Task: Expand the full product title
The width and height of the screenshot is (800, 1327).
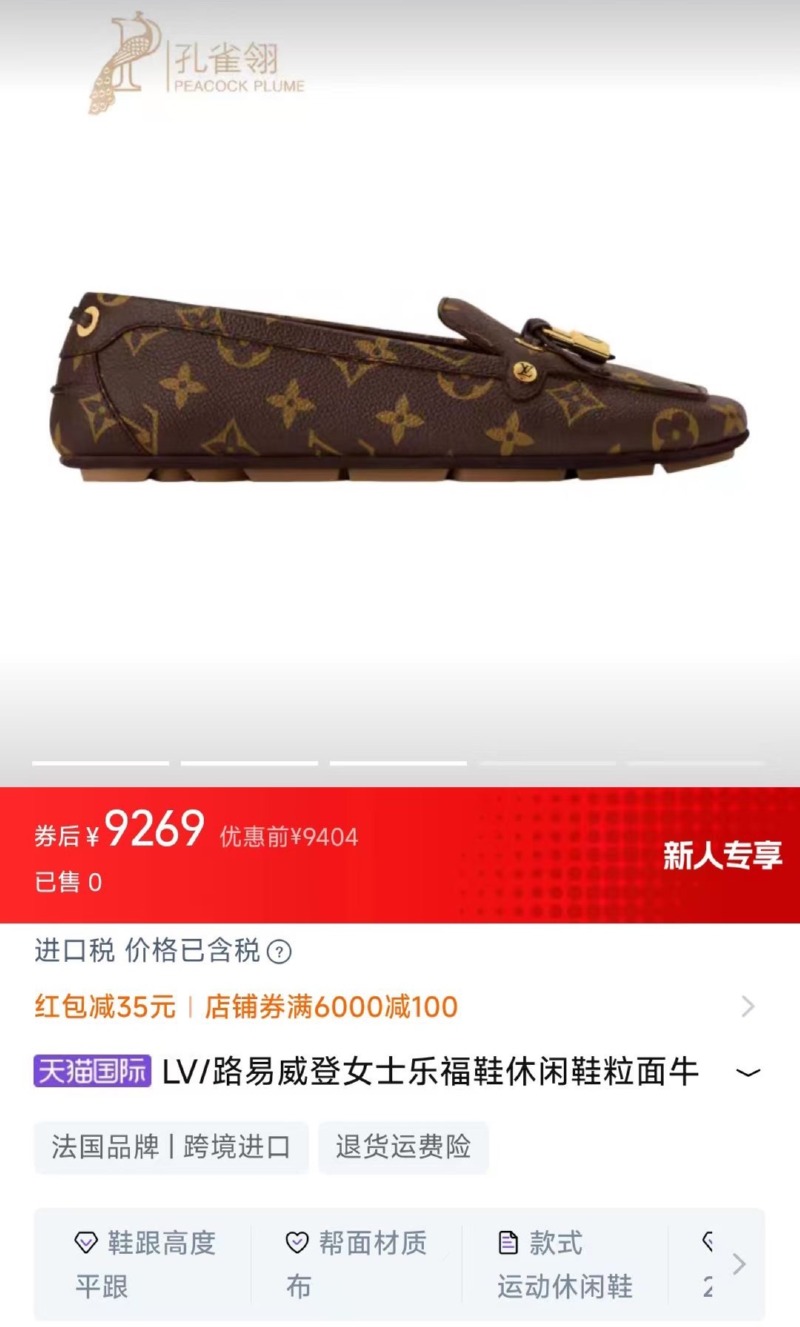Action: [747, 1073]
